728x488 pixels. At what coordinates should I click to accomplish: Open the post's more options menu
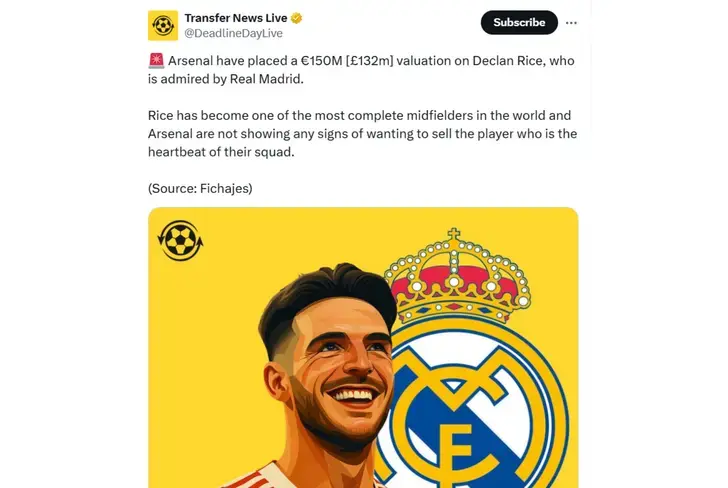click(x=571, y=23)
